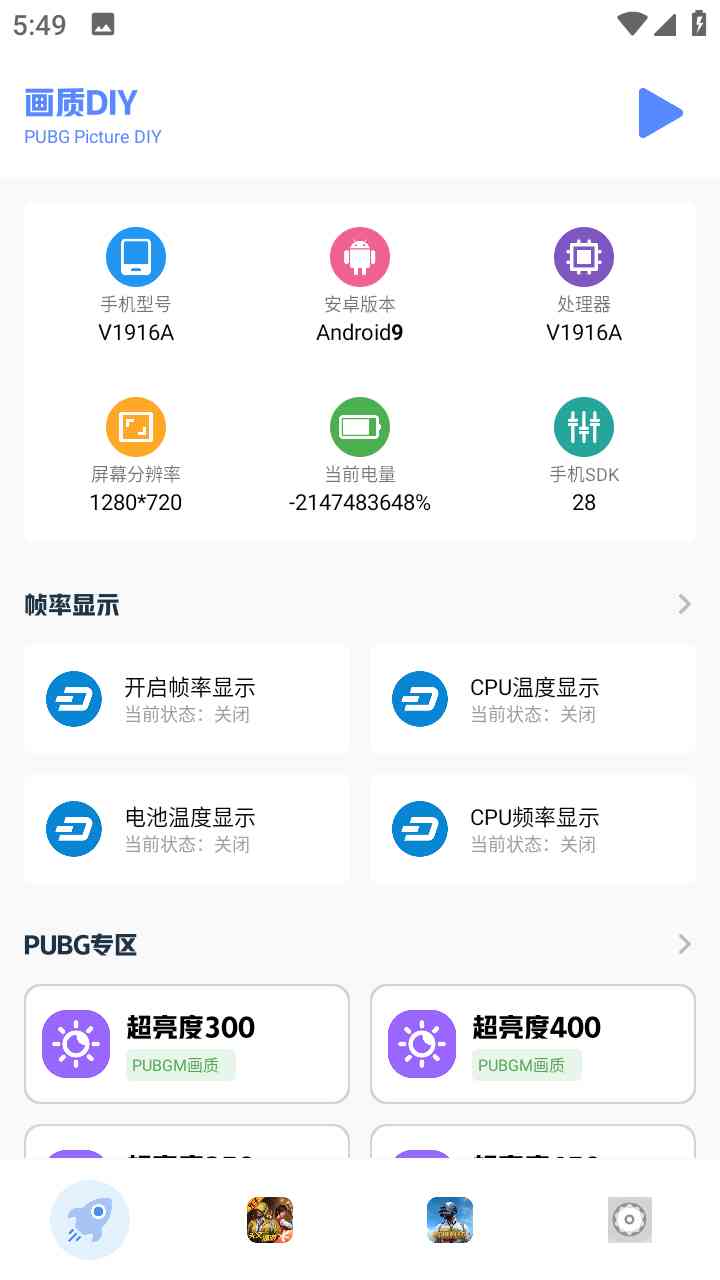
Task: Select the 电池温度显示 card
Action: [x=187, y=828]
